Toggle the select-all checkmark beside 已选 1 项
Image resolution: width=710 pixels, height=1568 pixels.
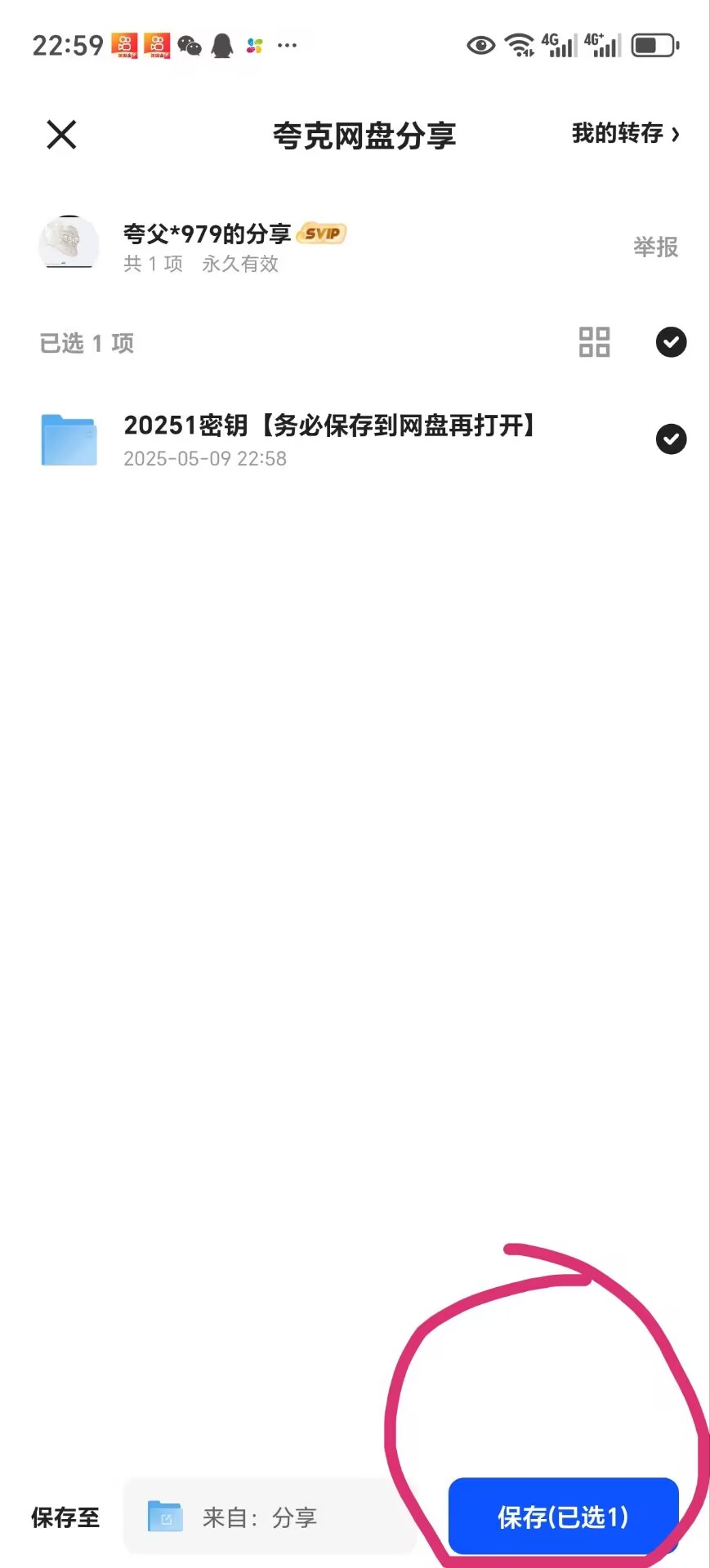tap(671, 342)
